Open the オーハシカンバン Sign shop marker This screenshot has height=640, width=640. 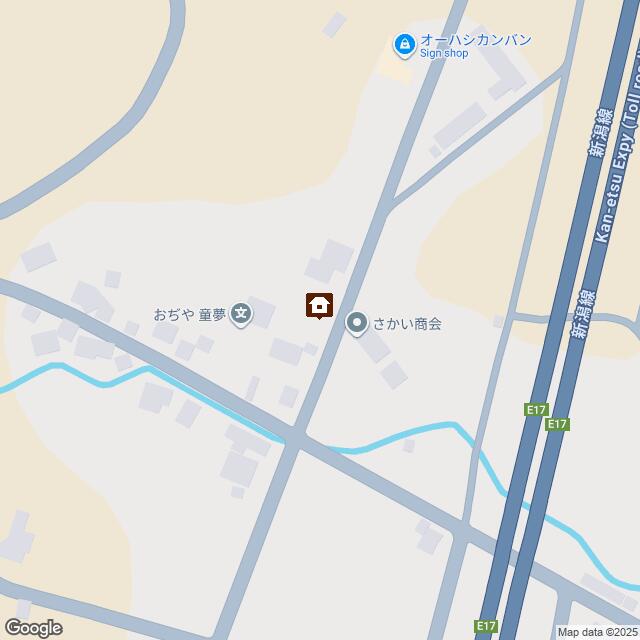[x=404, y=45]
